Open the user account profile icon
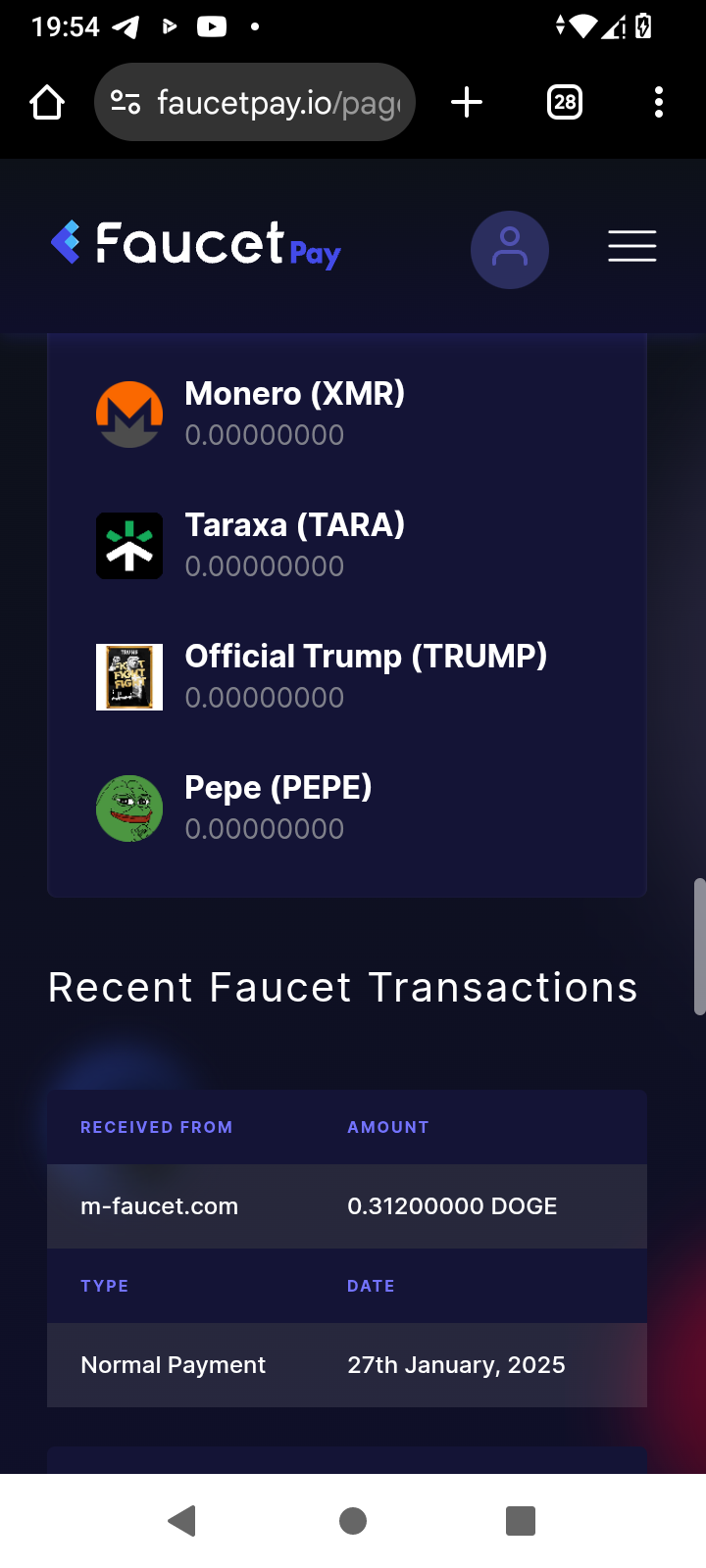The image size is (706, 1568). coord(509,249)
